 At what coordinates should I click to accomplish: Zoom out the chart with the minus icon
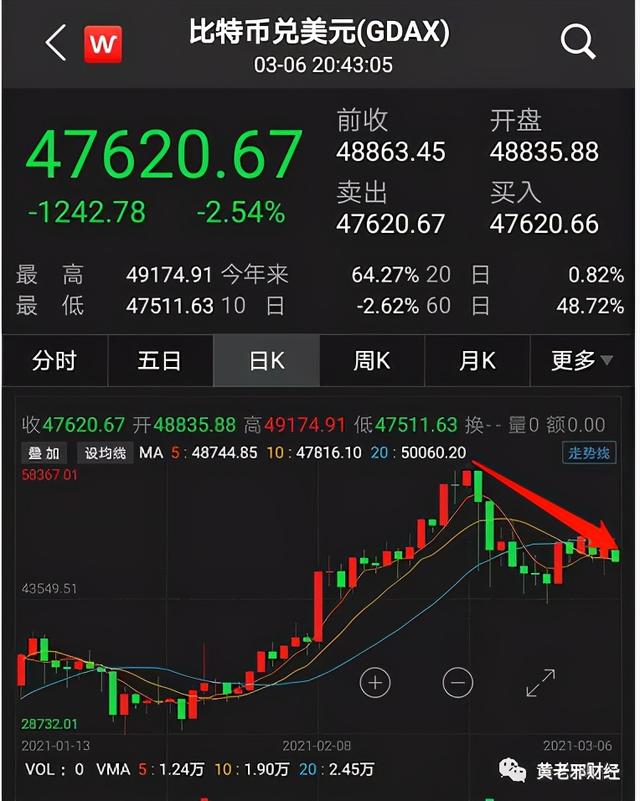tap(458, 683)
